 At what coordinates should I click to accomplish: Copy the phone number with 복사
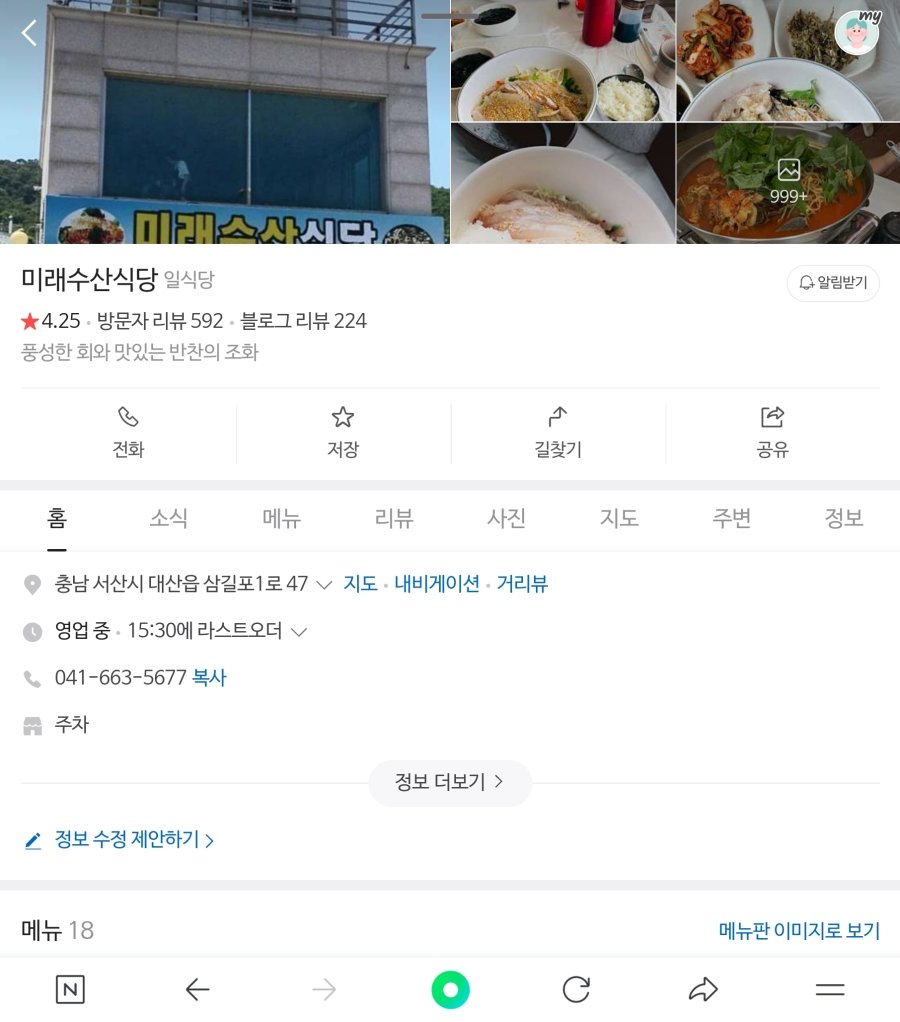point(209,678)
